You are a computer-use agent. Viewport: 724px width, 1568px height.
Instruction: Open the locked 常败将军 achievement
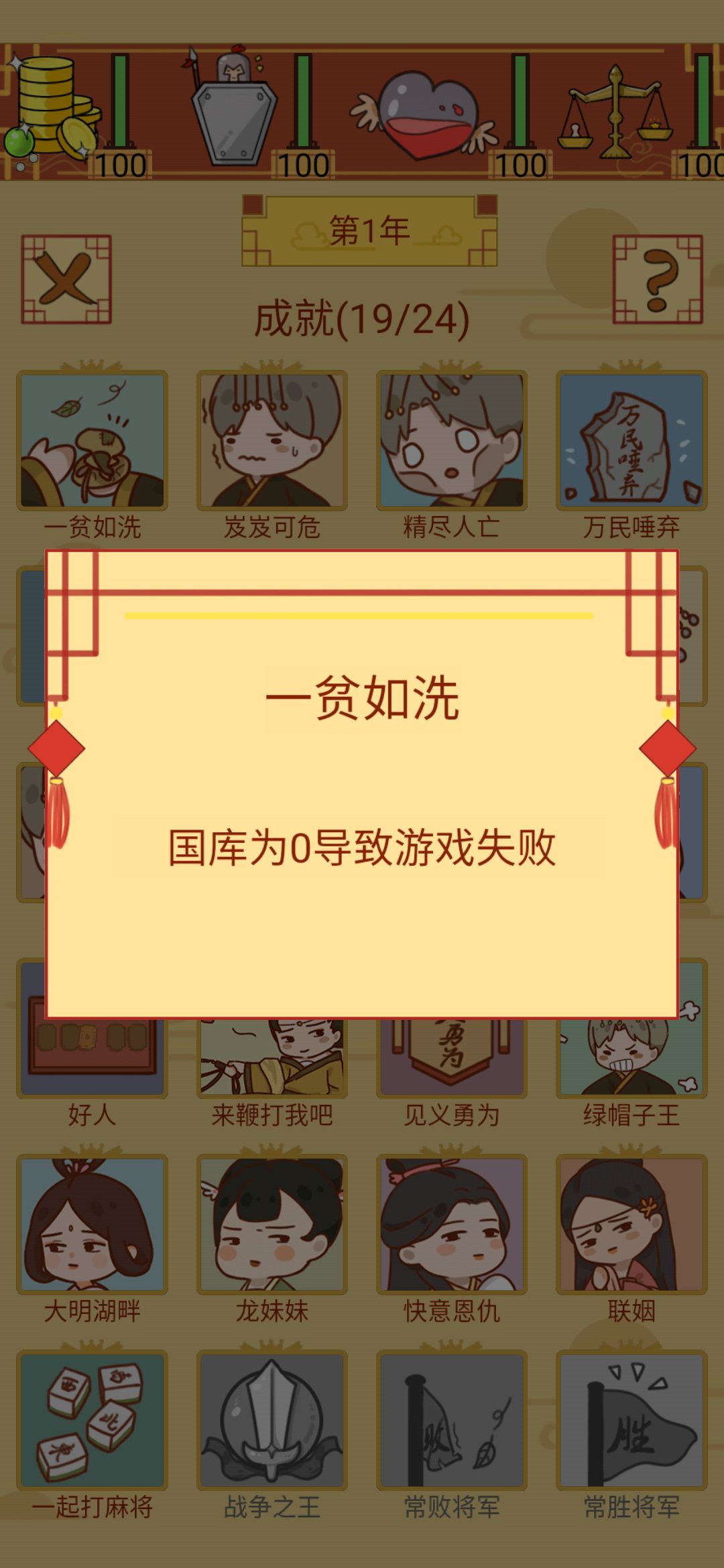point(451,1420)
